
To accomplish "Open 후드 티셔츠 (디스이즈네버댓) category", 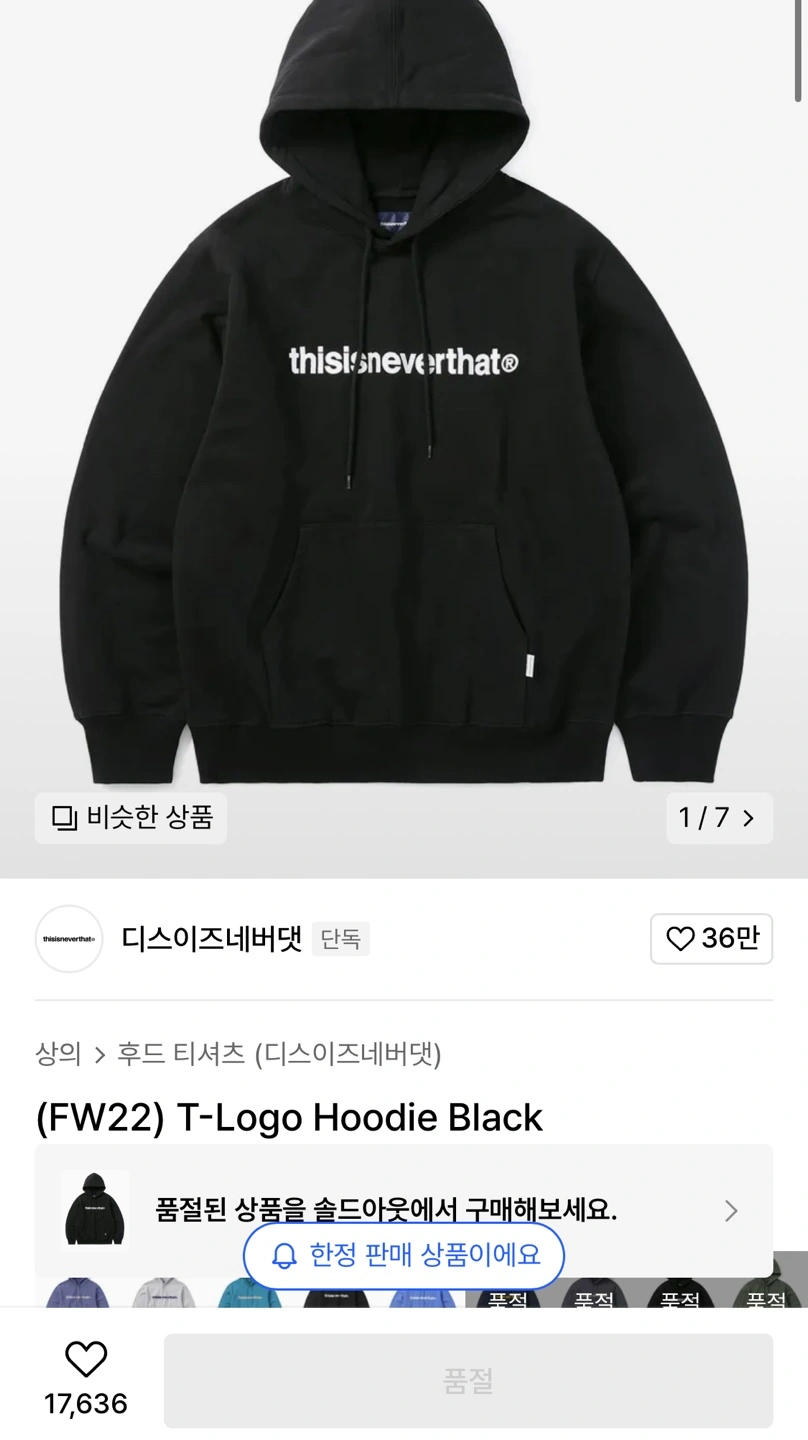I will (280, 1054).
